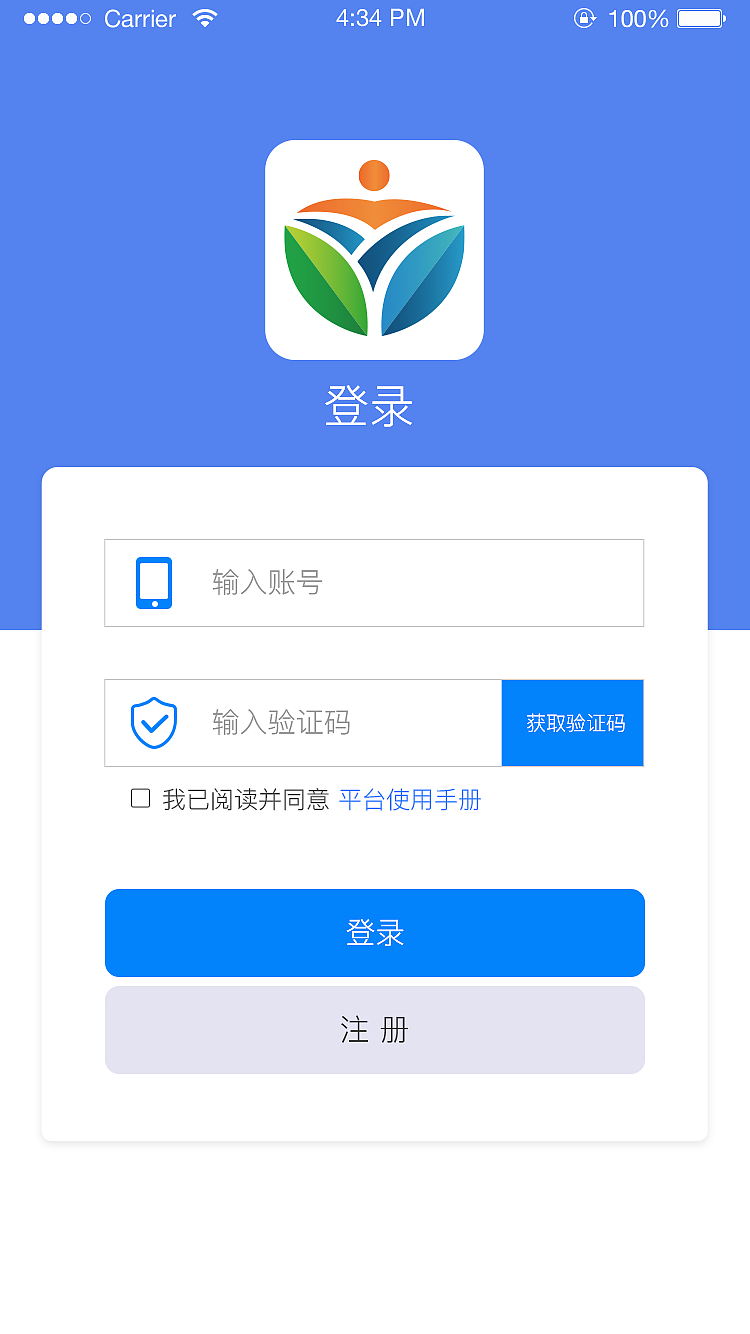
Task: Open the 平台使用手册 manual link
Action: click(410, 800)
